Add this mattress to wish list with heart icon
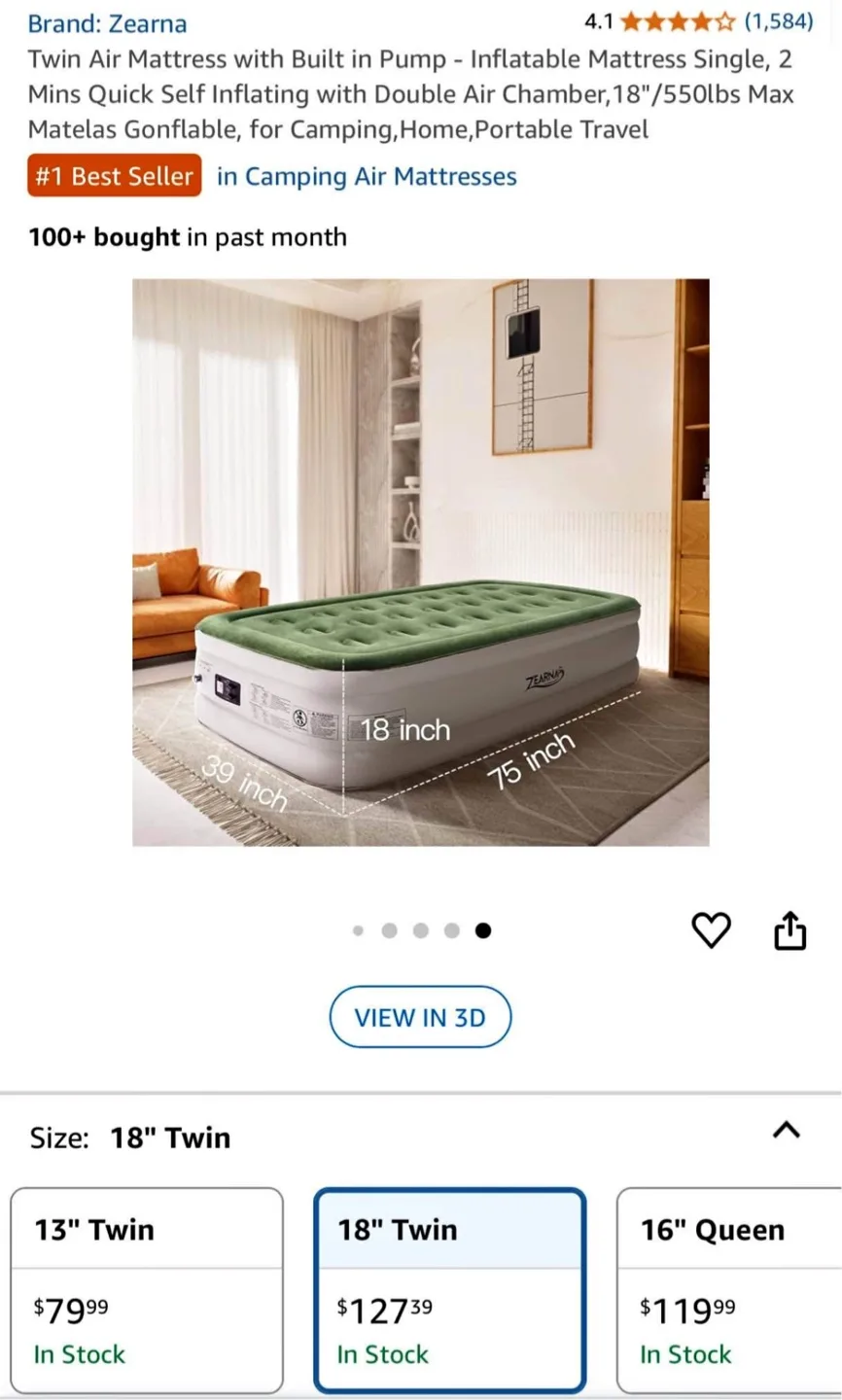 coord(711,930)
